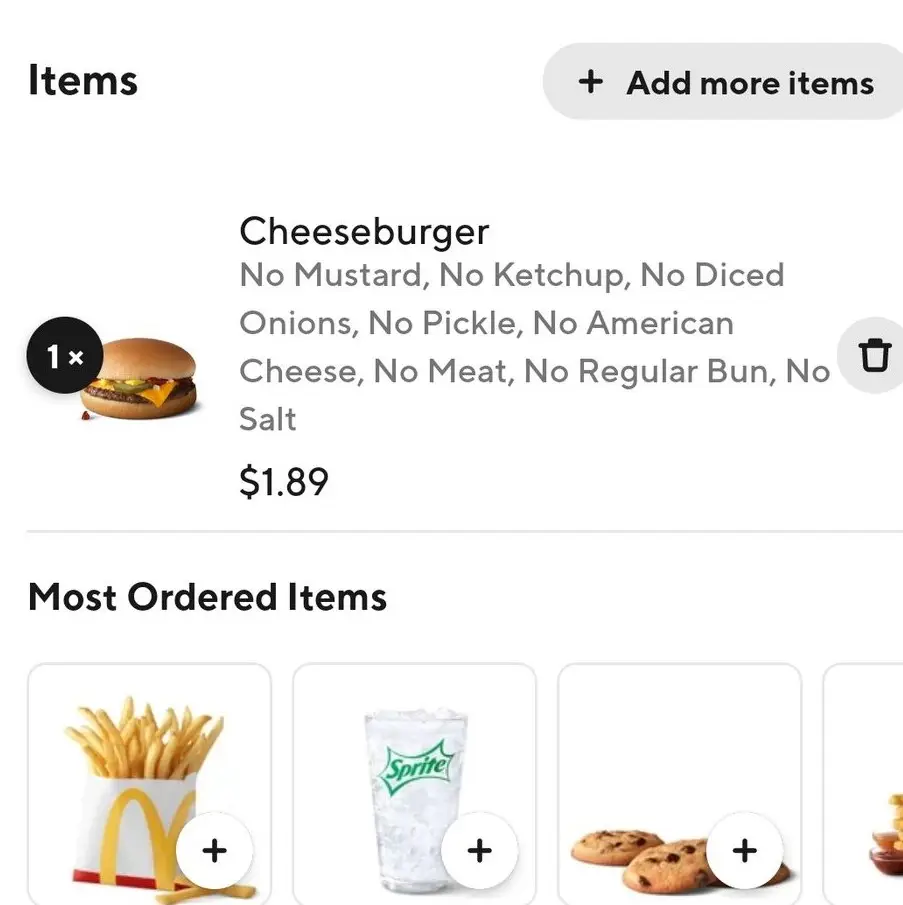Add the Sprite using its plus icon
The image size is (903, 905).
tap(479, 851)
